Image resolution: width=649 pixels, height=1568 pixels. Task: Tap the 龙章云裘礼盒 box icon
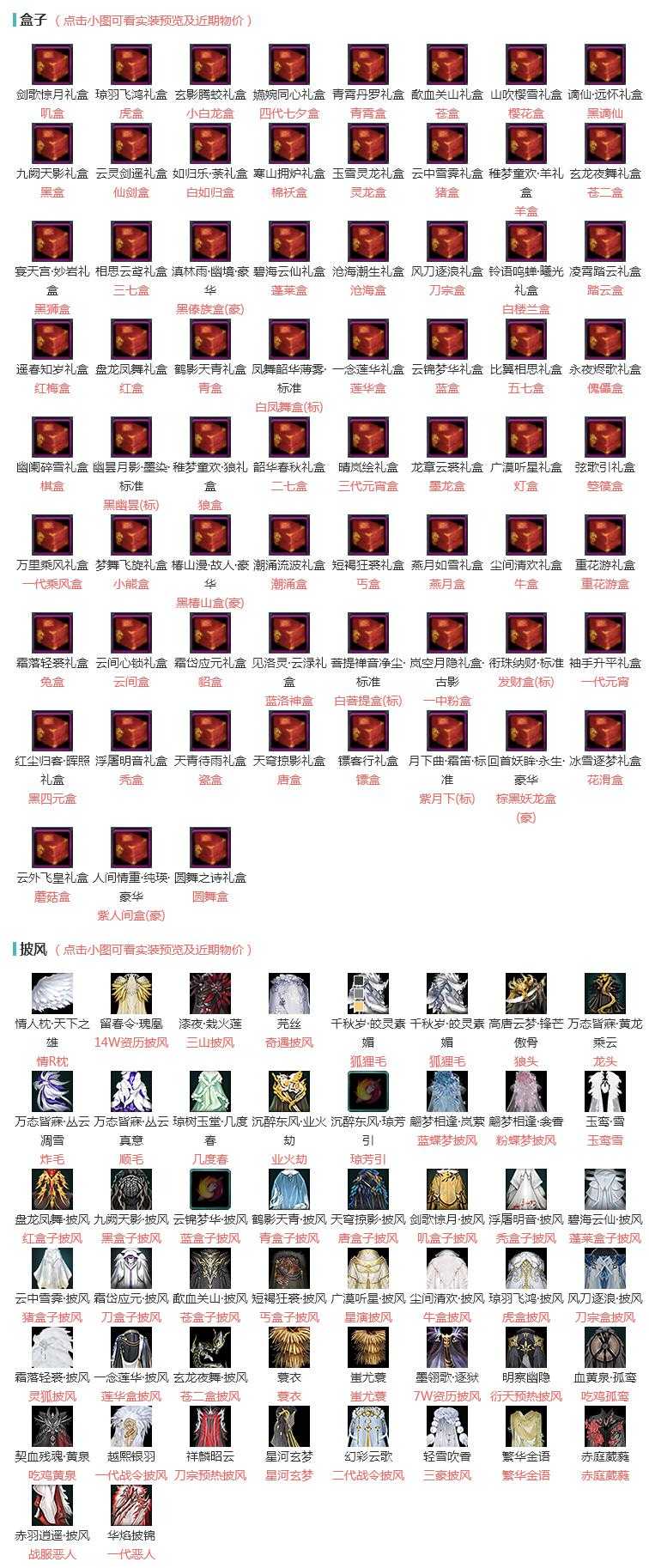(447, 438)
